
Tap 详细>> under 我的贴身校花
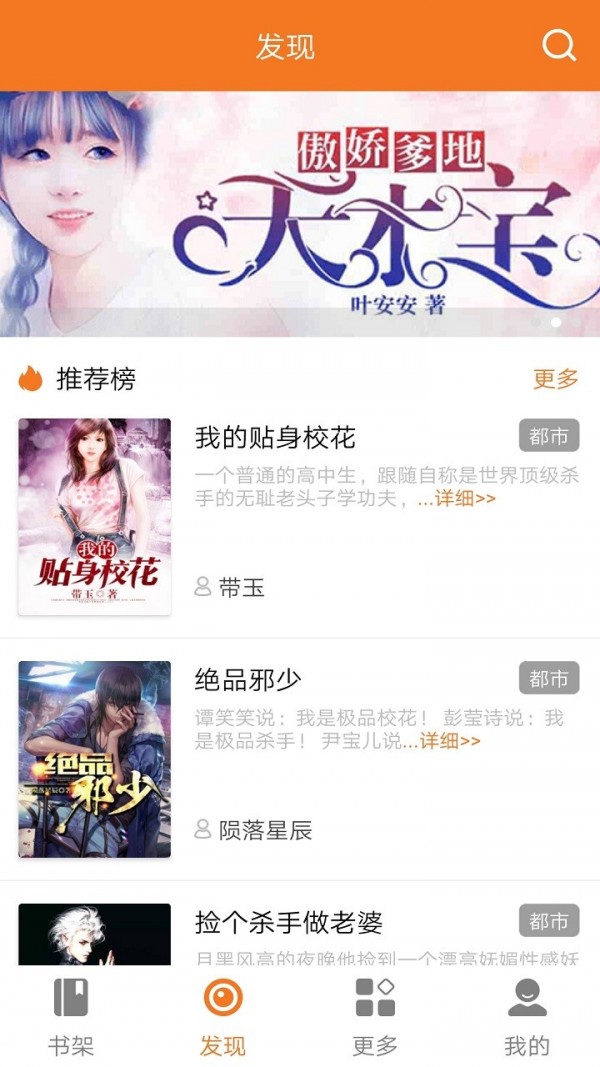point(457,498)
